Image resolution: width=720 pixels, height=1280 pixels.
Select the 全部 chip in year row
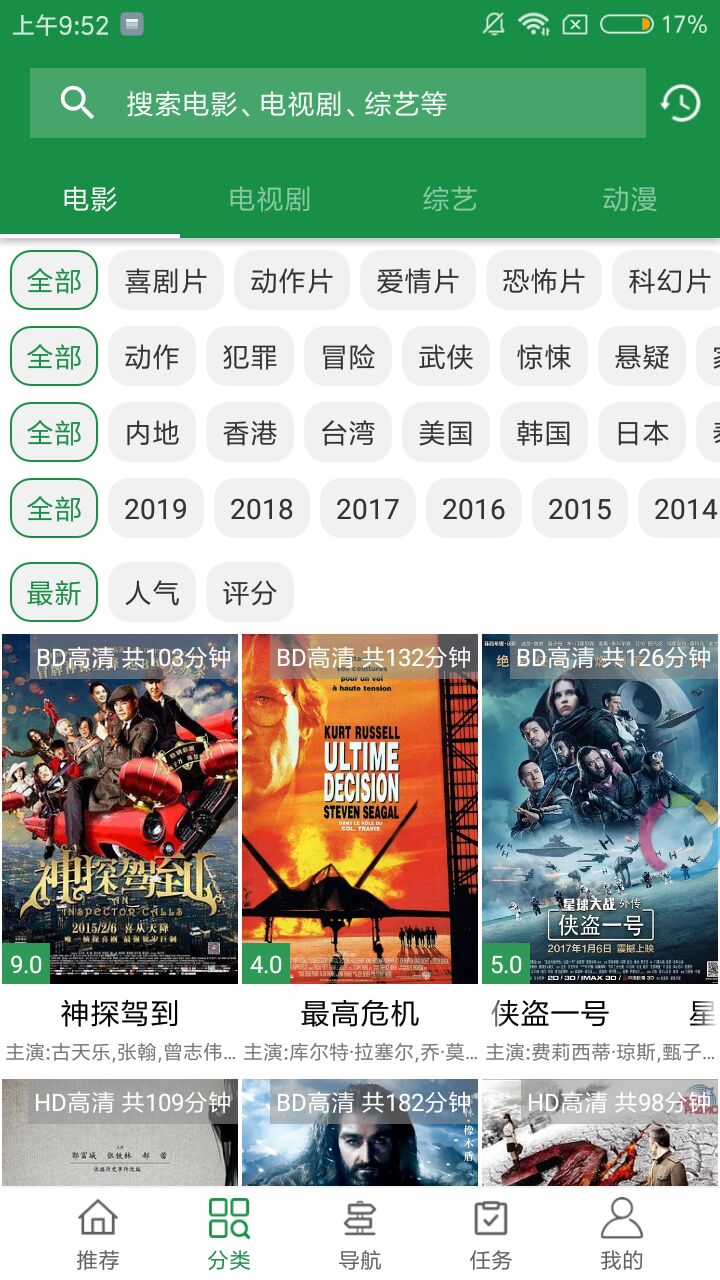click(52, 508)
